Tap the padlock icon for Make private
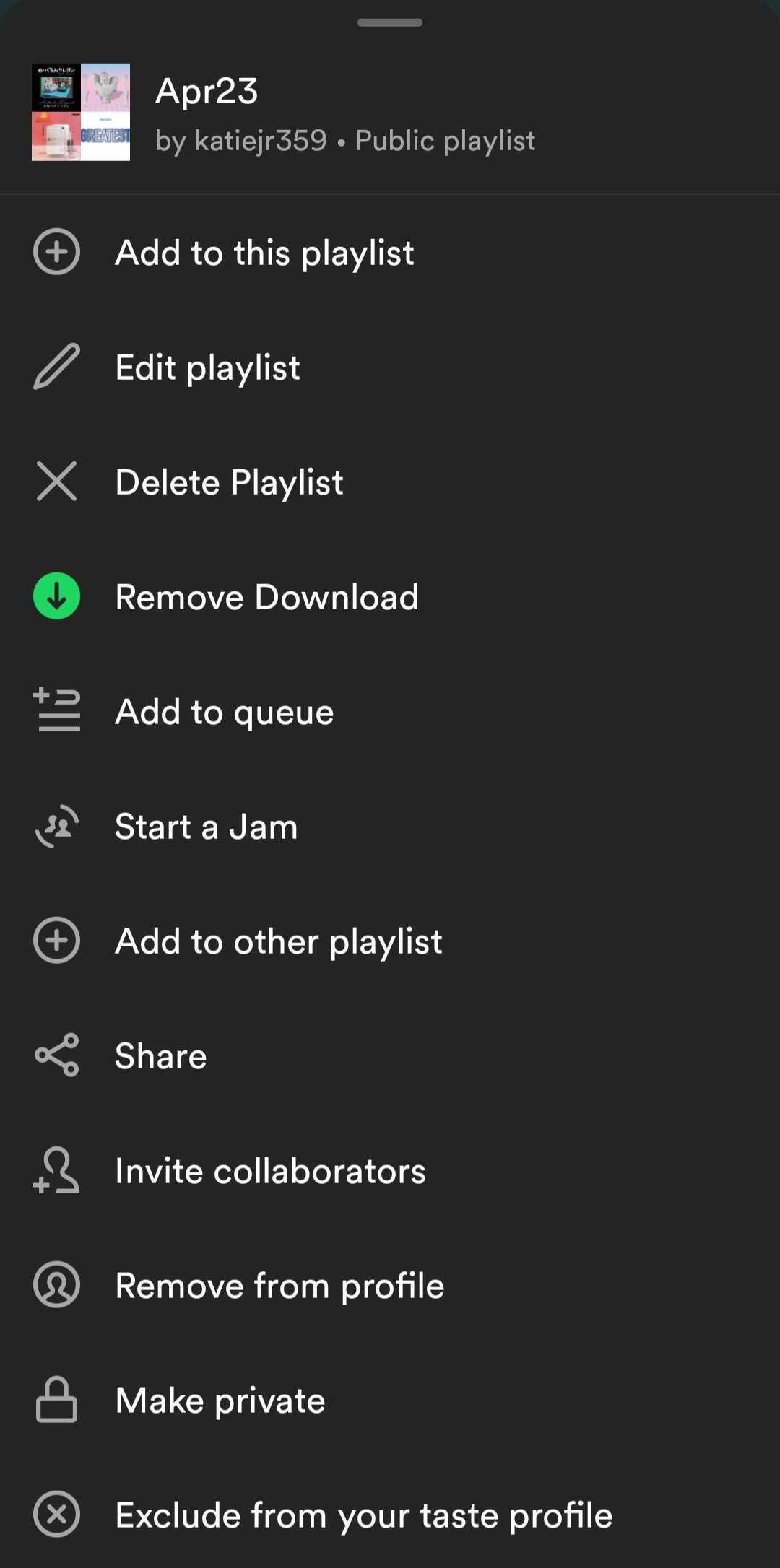780x1568 pixels. point(56,1400)
